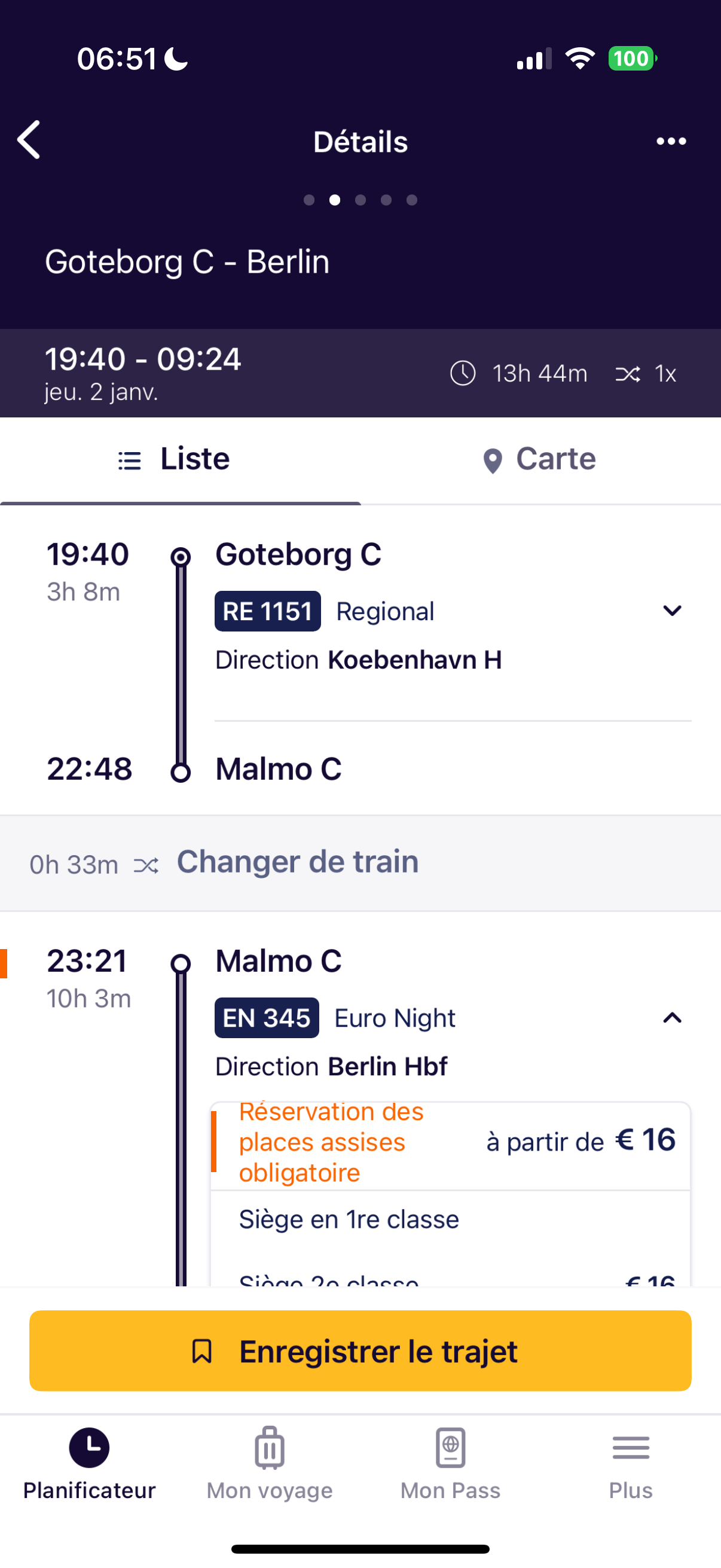721x1568 pixels.
Task: Tap Enregistrer le trajet button
Action: [x=360, y=1351]
